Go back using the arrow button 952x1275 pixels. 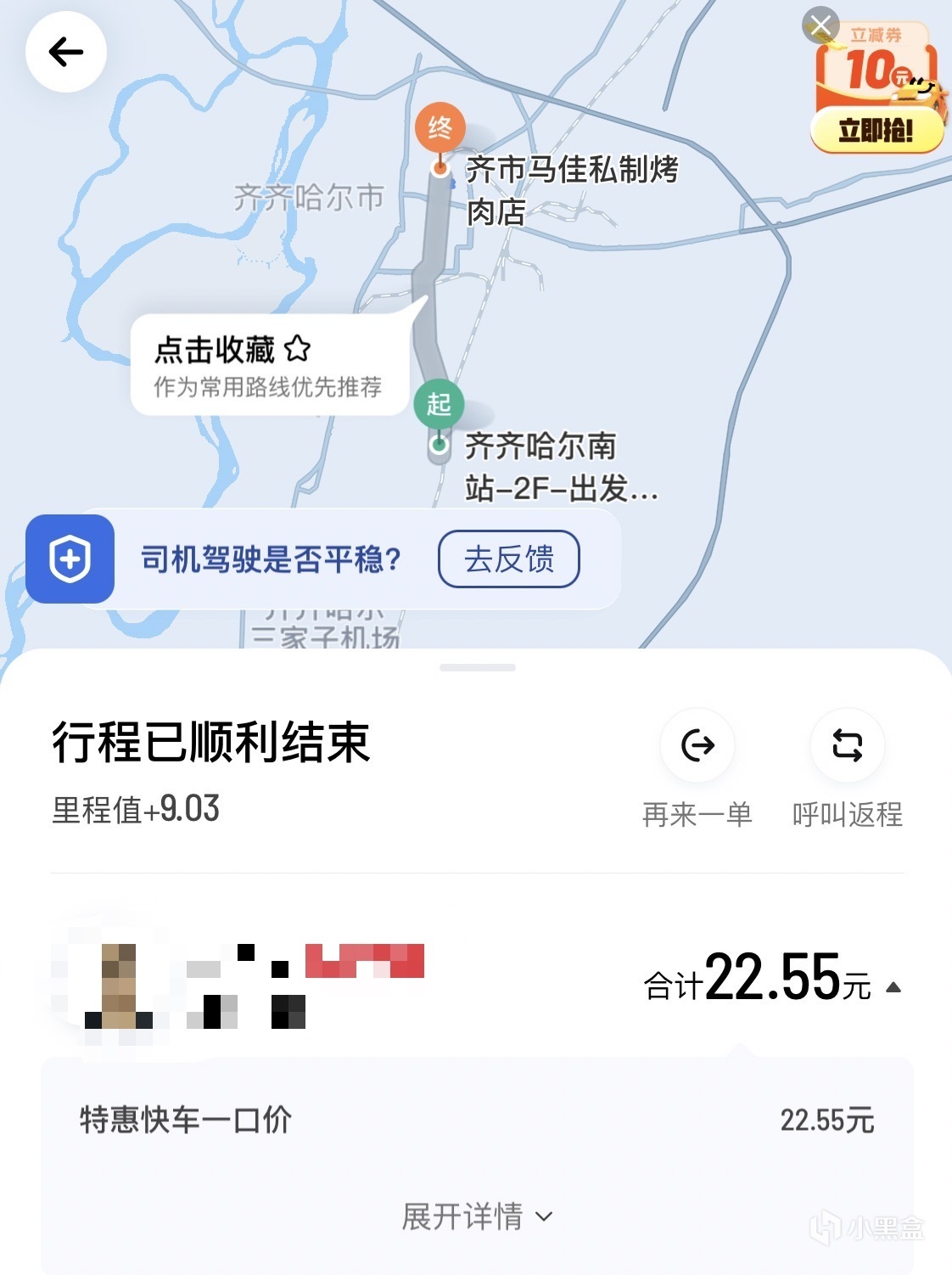[x=66, y=53]
